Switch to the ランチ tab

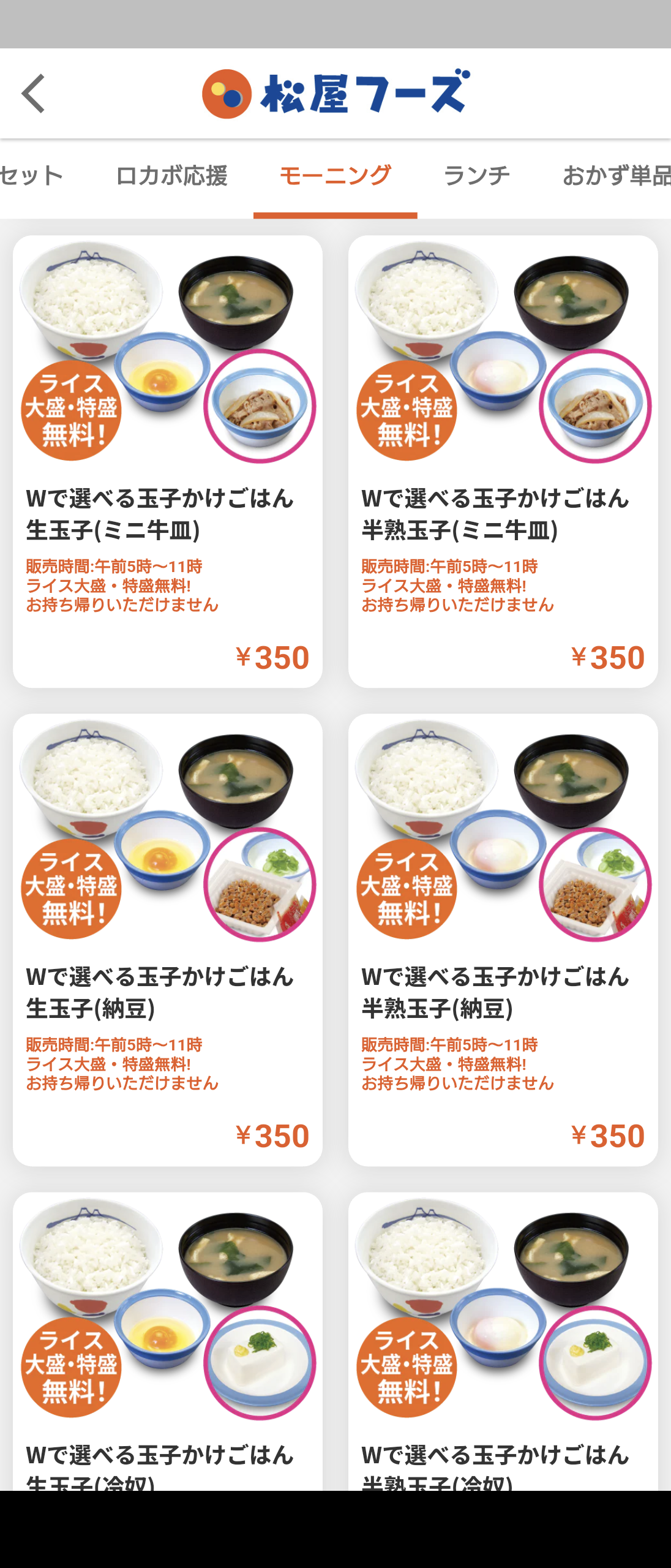point(476,176)
